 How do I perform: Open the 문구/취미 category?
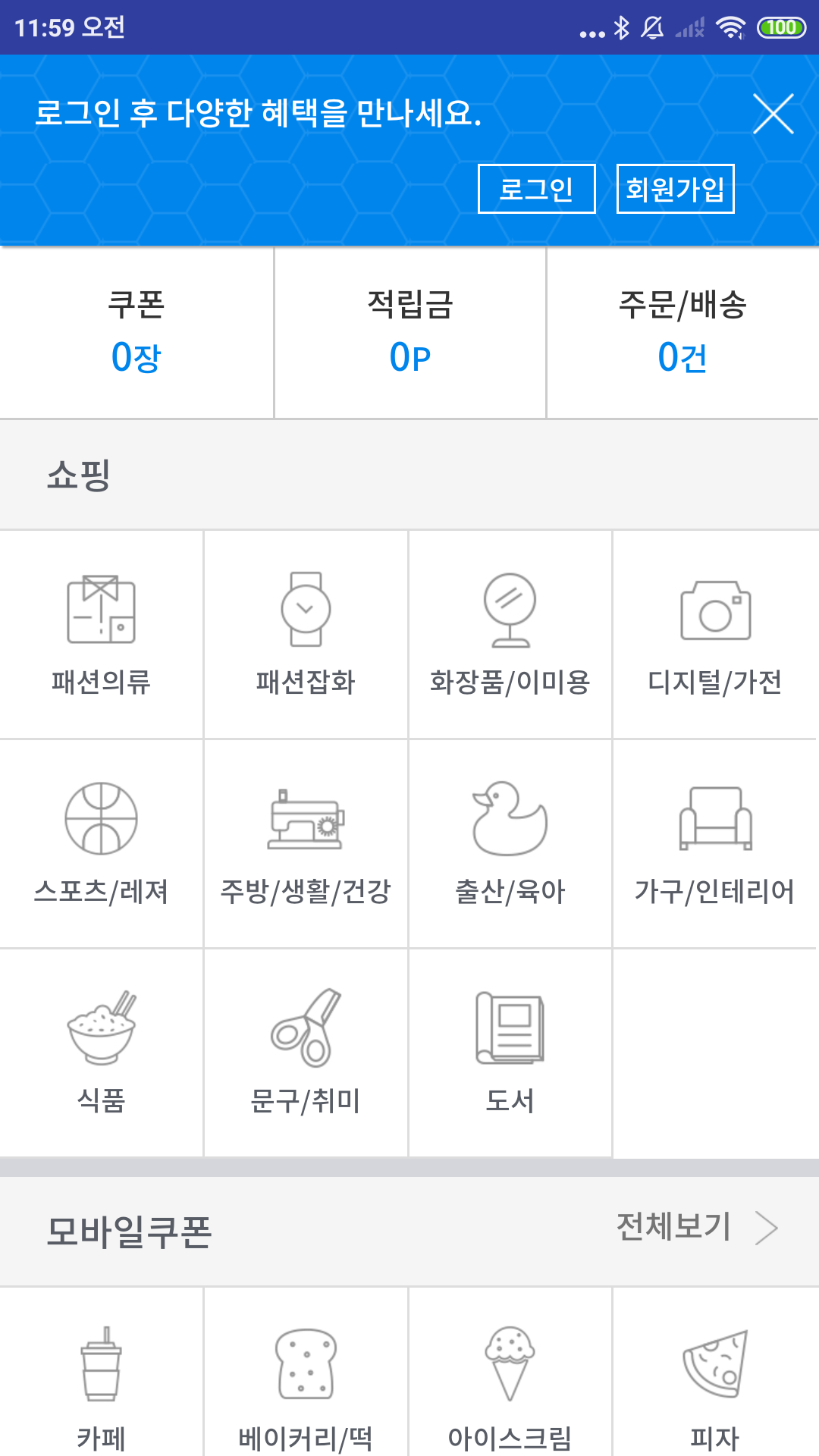(306, 1053)
